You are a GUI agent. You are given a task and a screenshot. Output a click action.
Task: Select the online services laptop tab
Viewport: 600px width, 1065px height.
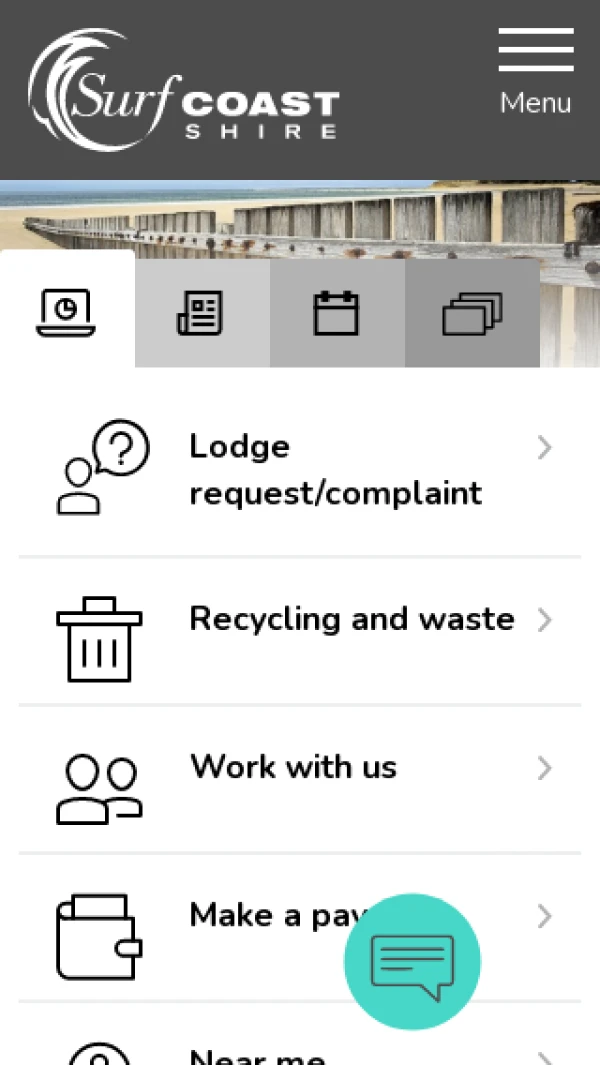point(67,312)
